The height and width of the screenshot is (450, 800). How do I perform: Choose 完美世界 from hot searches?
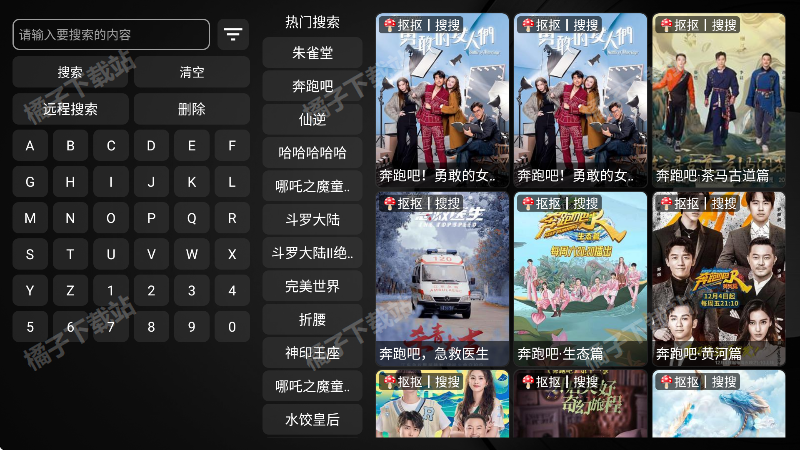coord(312,286)
